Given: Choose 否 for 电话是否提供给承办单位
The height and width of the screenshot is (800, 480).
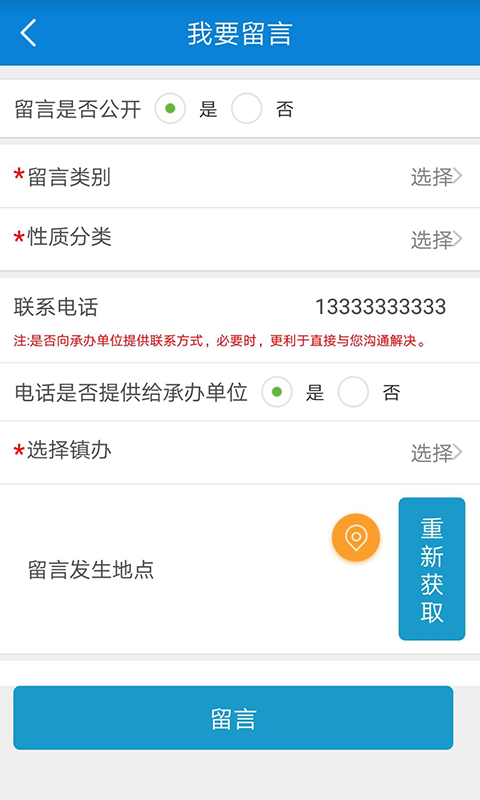Looking at the screenshot, I should click(x=353, y=392).
